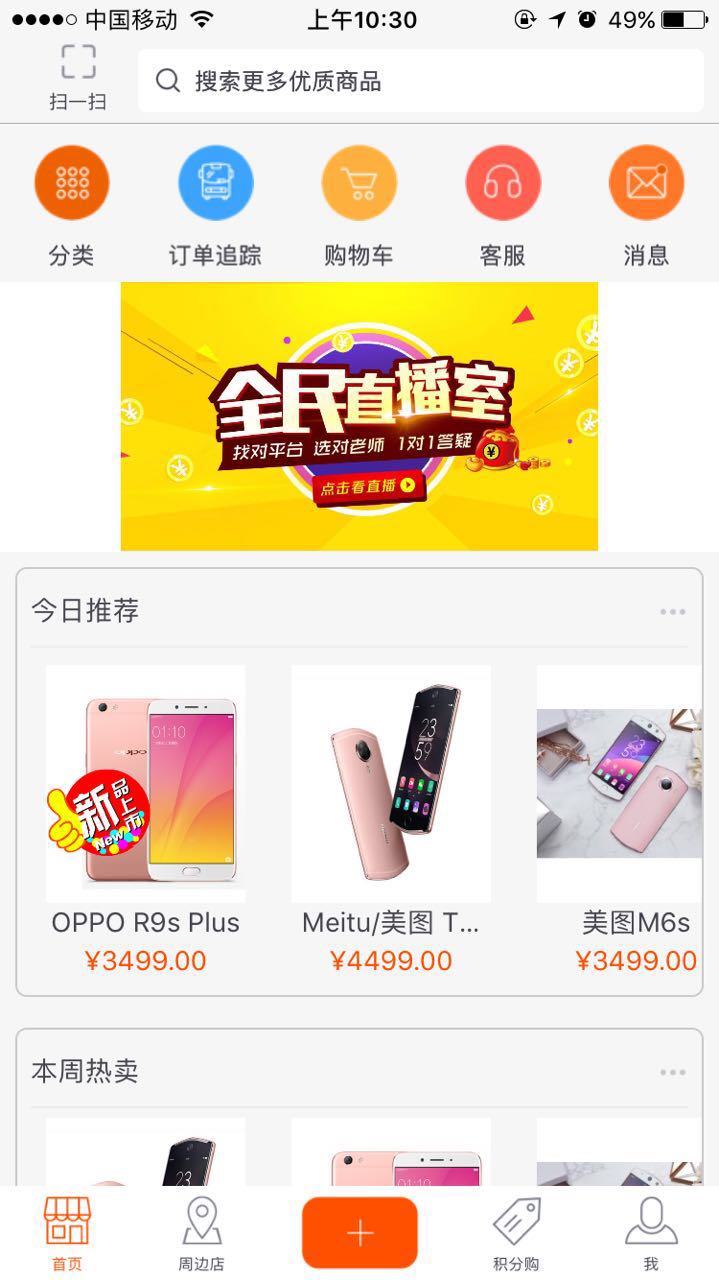Switch to the 我 profile tab
The width and height of the screenshot is (719, 1280).
click(651, 1234)
